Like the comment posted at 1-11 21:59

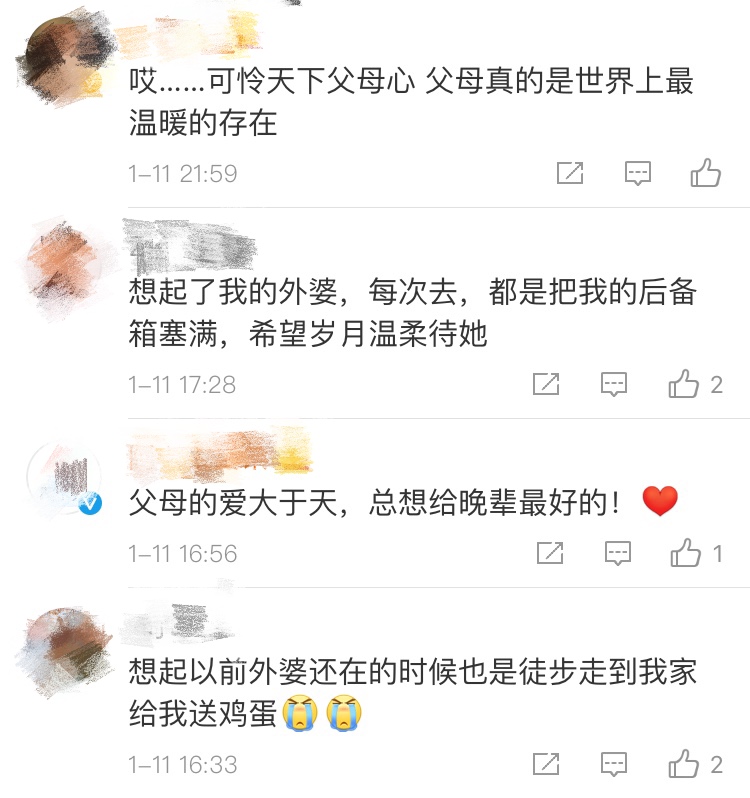coord(705,173)
